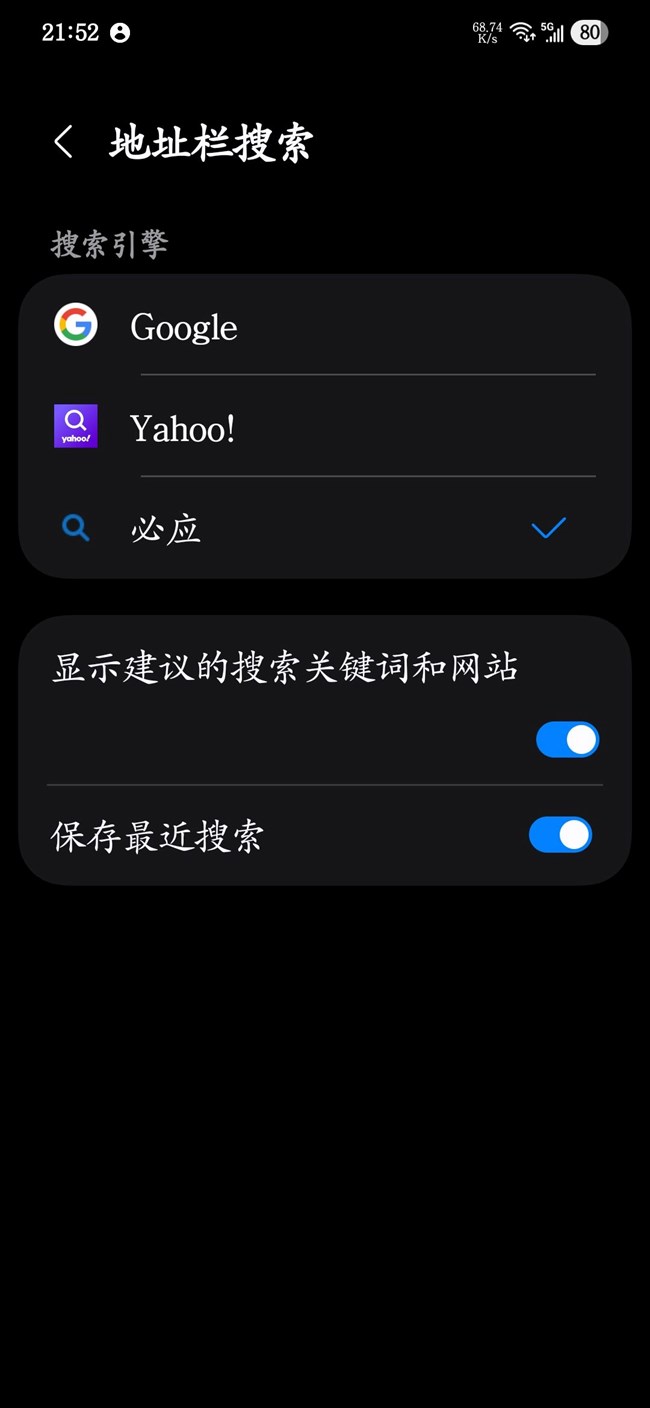Disable the 保存最近搜索 switch

(560, 835)
